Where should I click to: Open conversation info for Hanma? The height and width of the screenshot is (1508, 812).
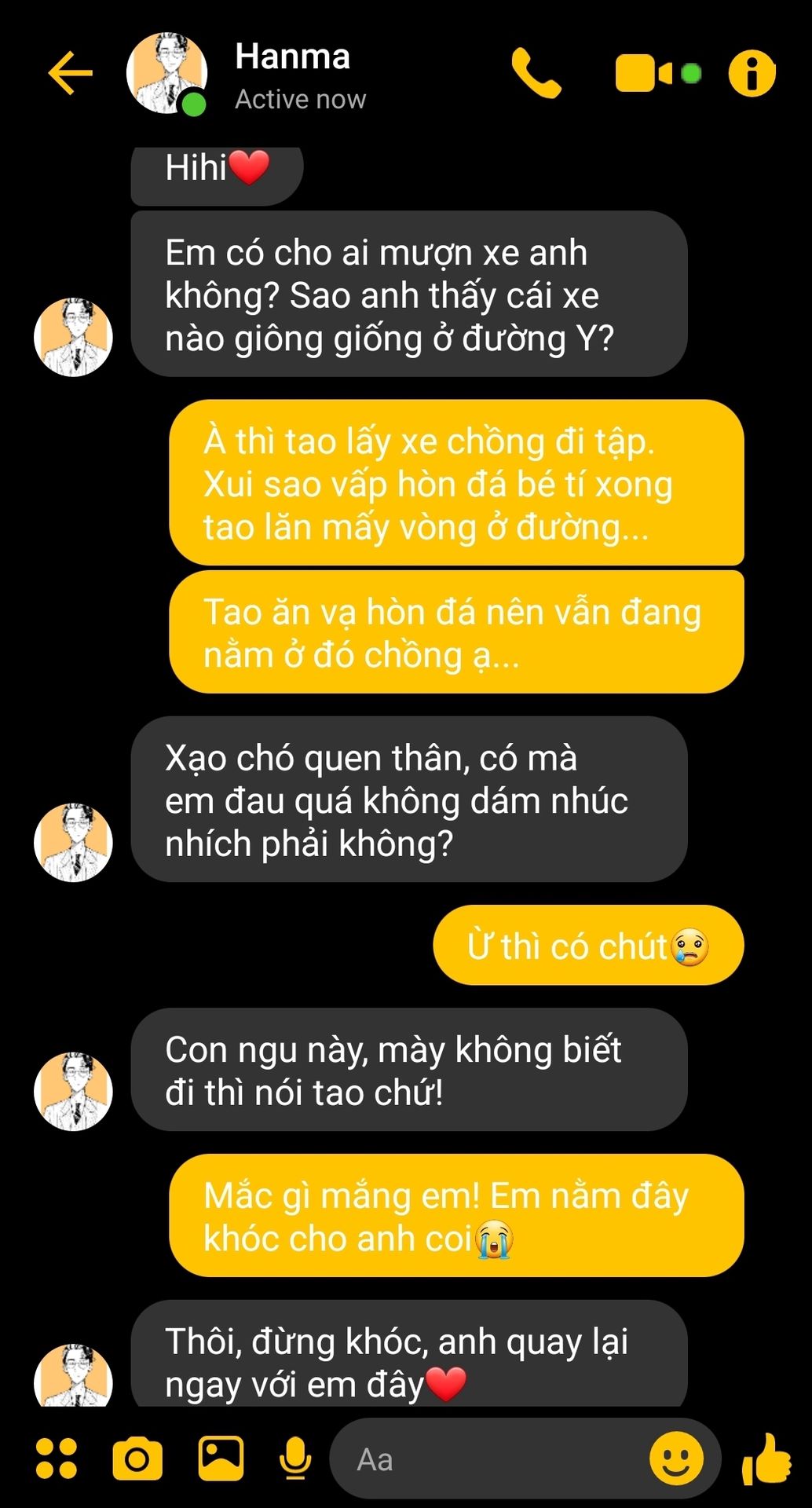(752, 74)
